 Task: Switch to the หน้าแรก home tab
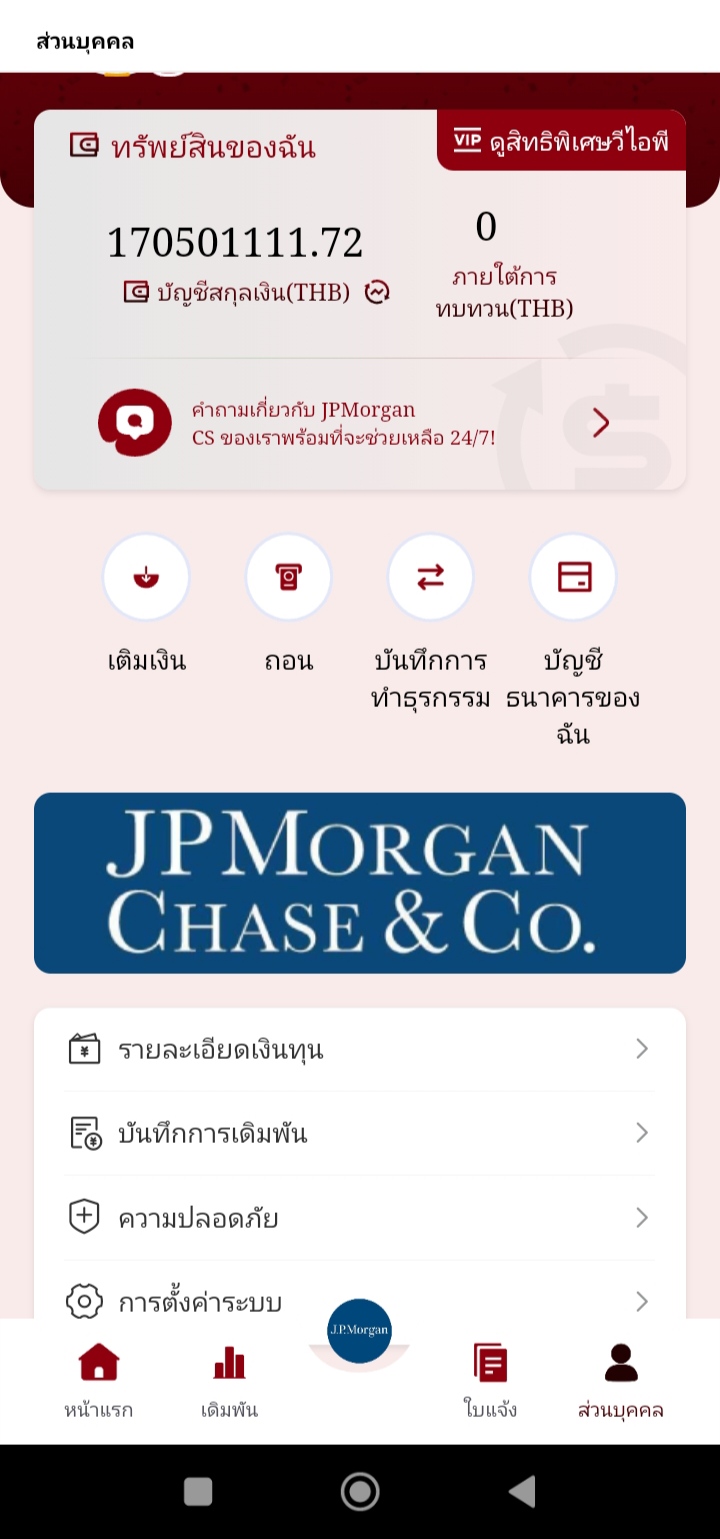pos(98,1382)
